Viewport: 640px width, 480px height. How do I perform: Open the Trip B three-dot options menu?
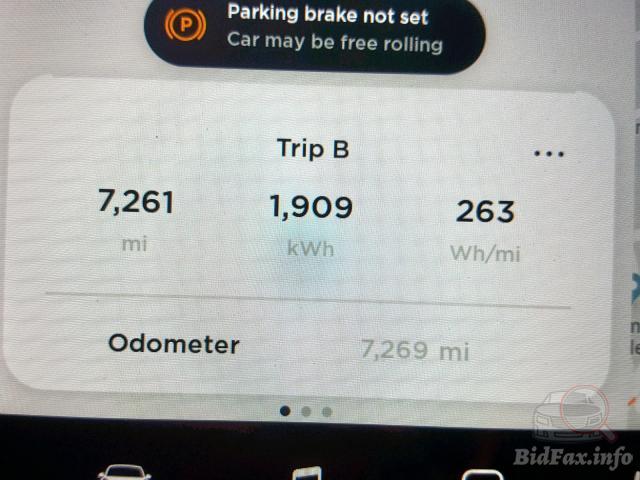click(549, 154)
